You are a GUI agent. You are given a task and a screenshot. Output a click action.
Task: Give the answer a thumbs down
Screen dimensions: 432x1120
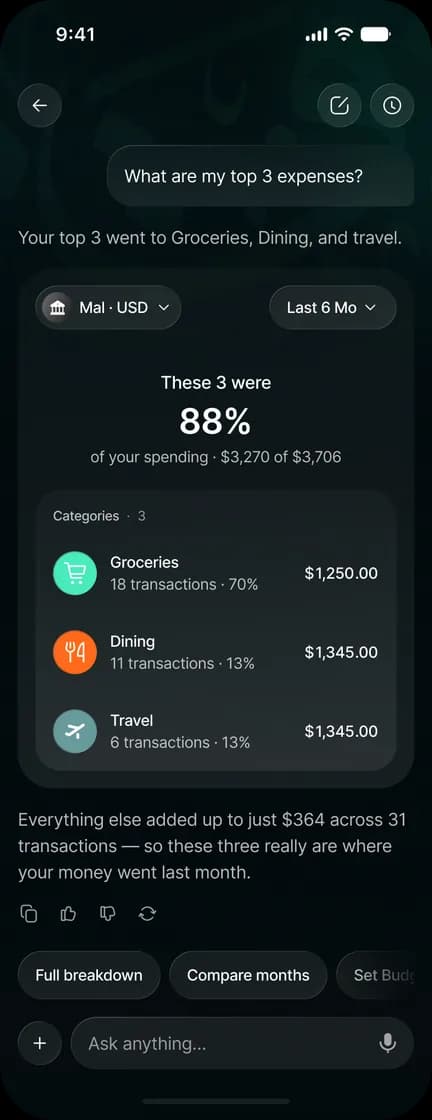tap(108, 913)
